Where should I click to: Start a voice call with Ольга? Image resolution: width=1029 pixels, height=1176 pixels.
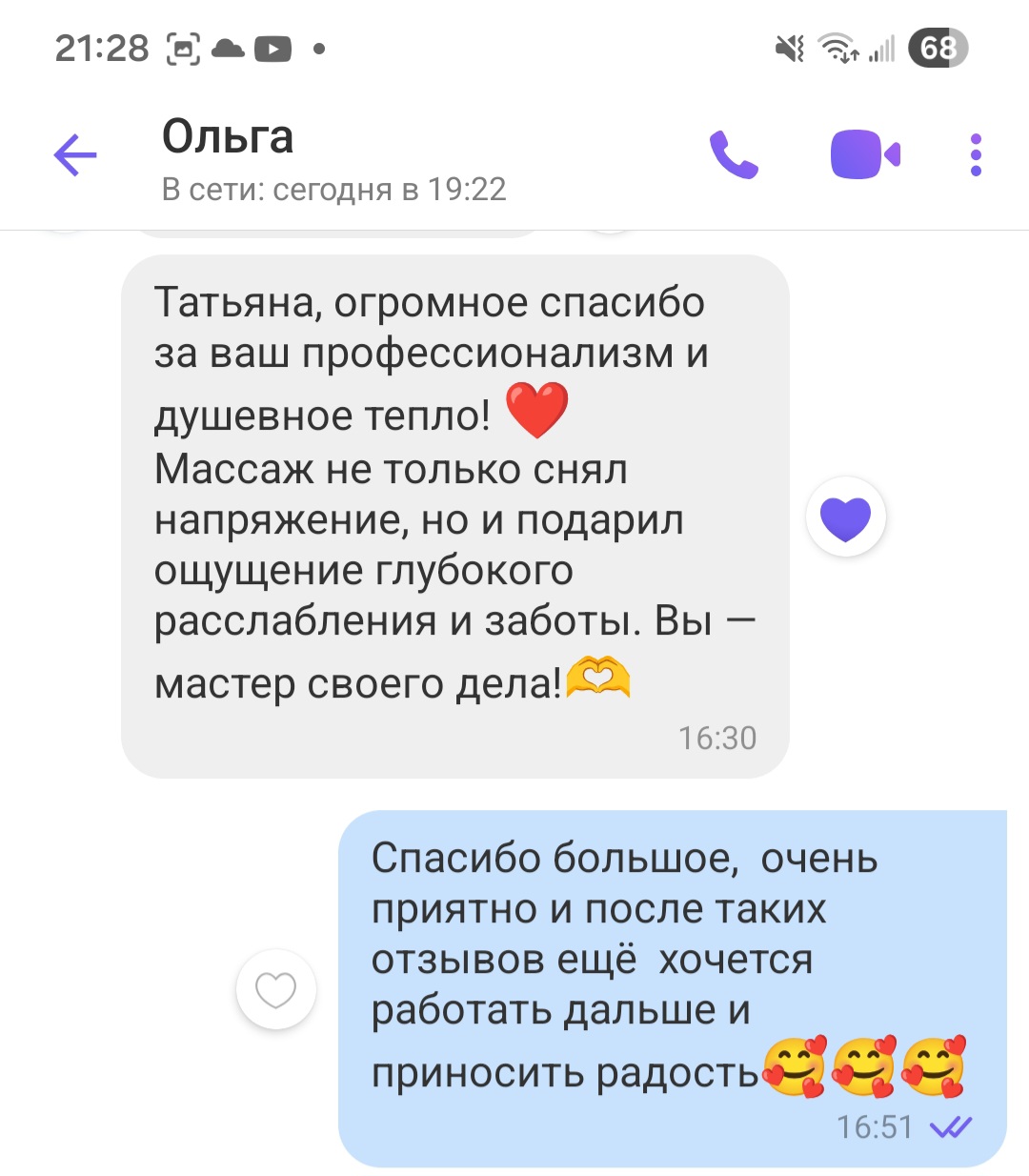pos(734,155)
